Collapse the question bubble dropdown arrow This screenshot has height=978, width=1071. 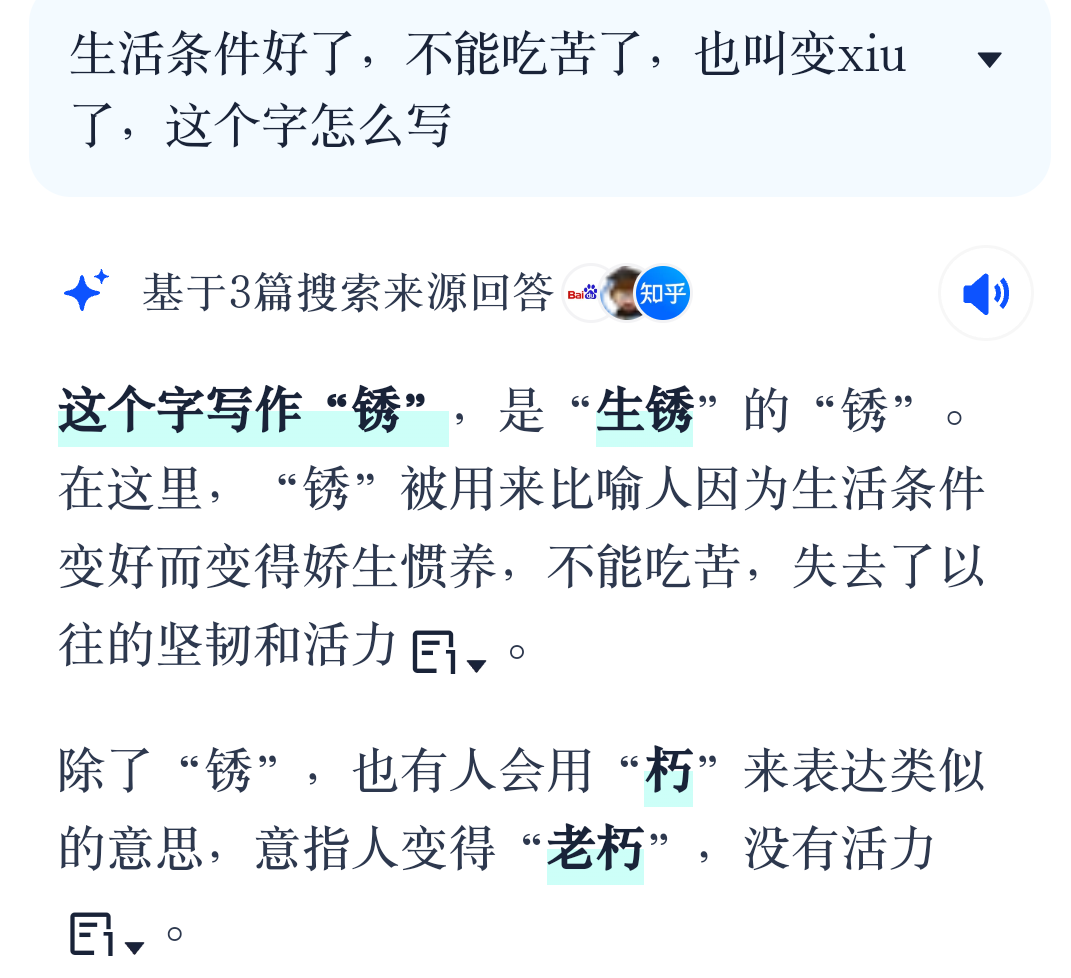tap(988, 60)
